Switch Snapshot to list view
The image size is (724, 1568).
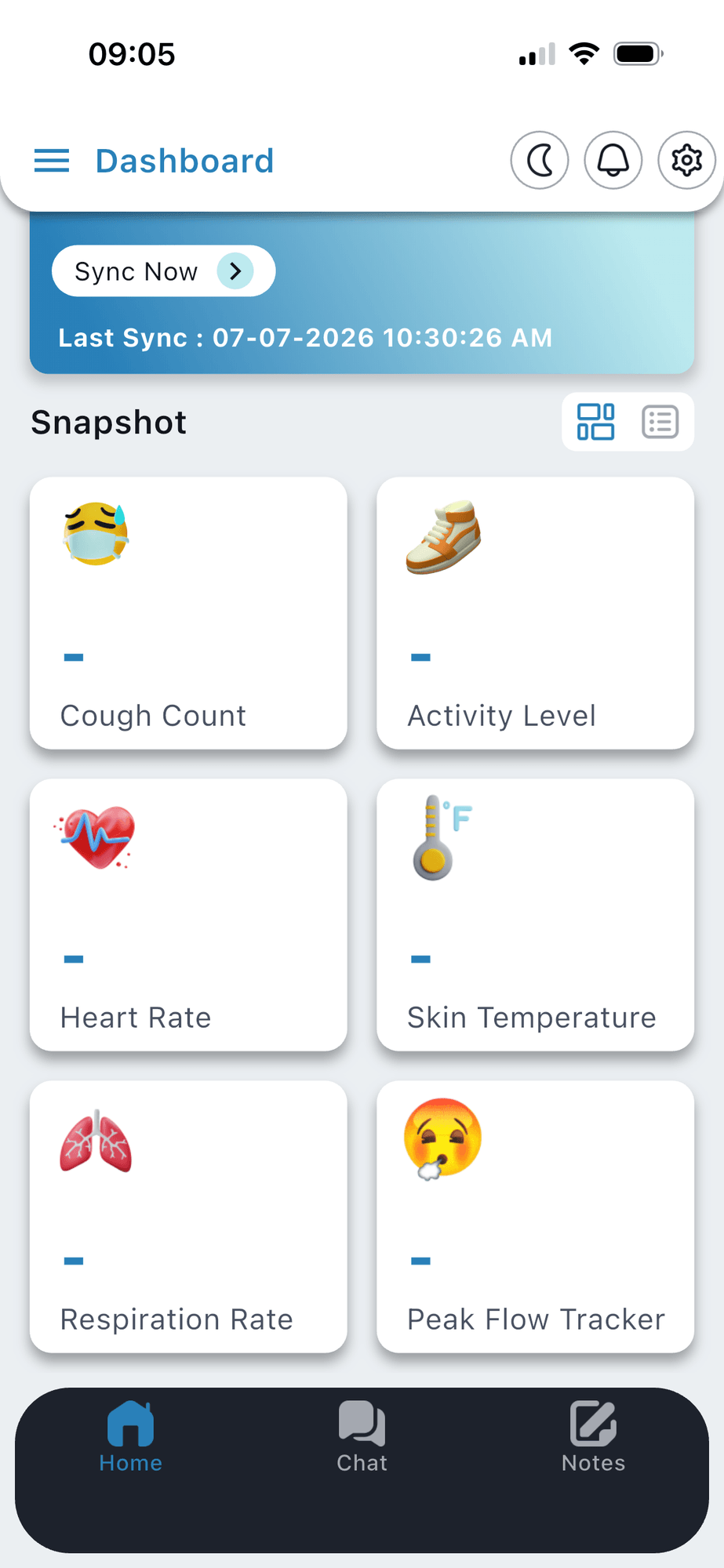660,422
